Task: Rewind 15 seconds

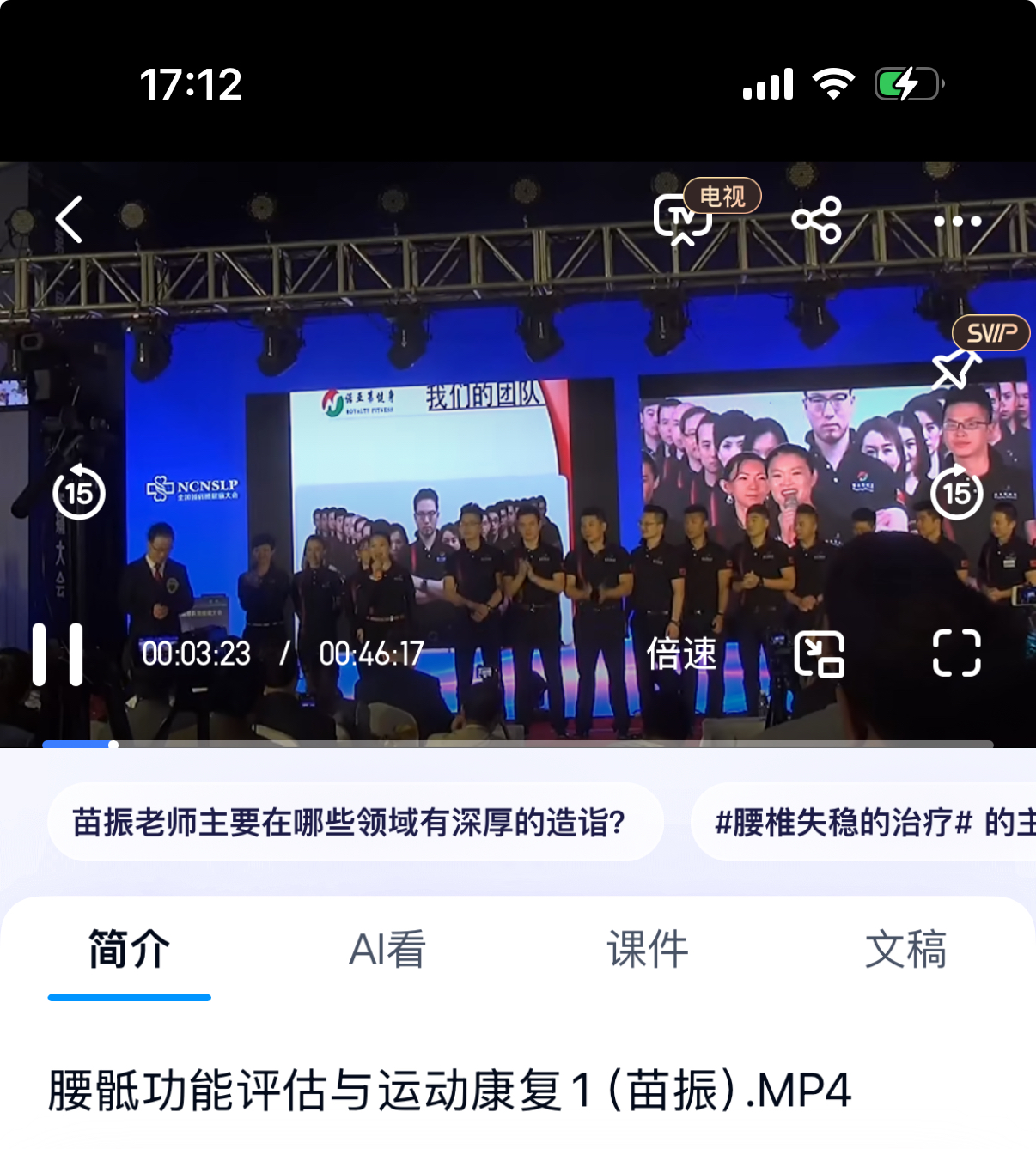Action: click(79, 492)
